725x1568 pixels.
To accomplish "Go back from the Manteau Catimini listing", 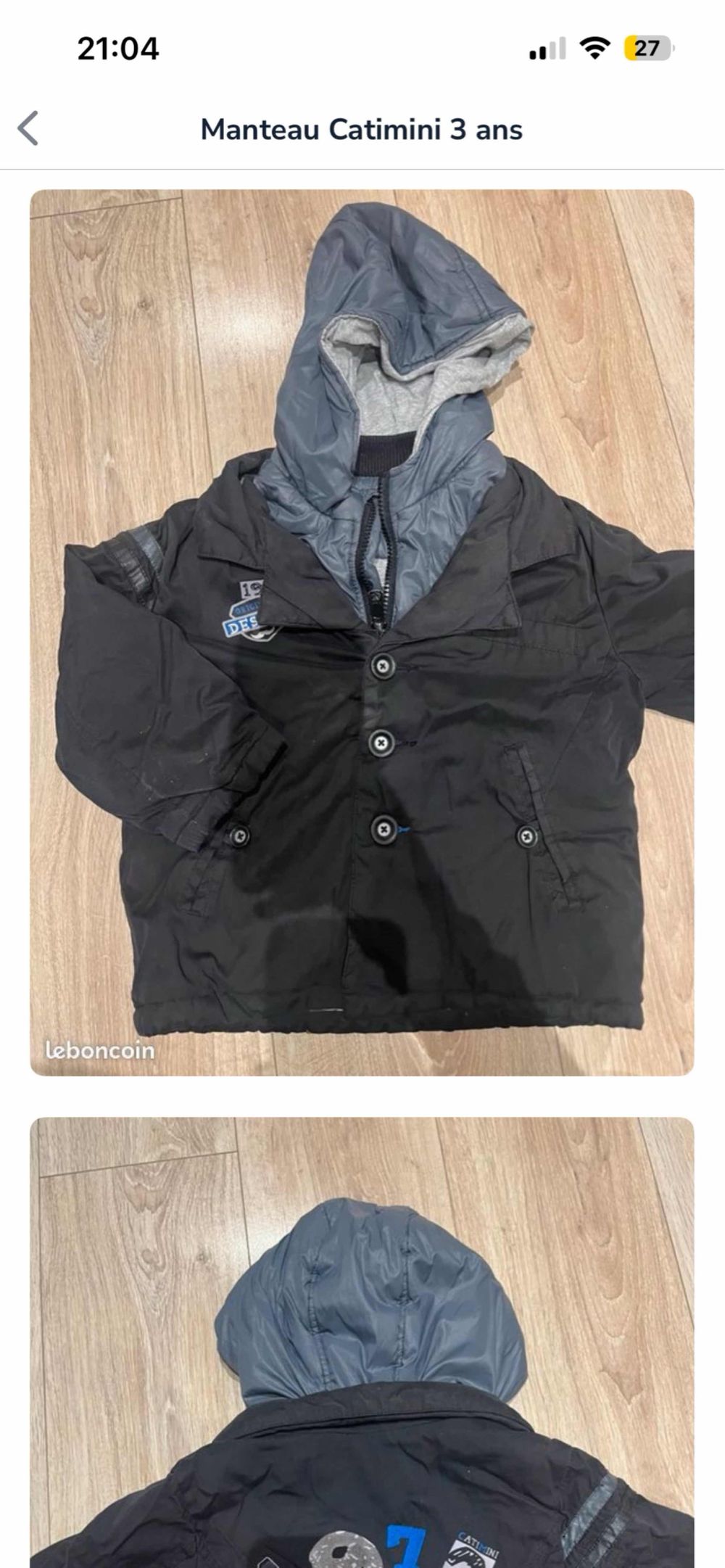I will tap(29, 129).
